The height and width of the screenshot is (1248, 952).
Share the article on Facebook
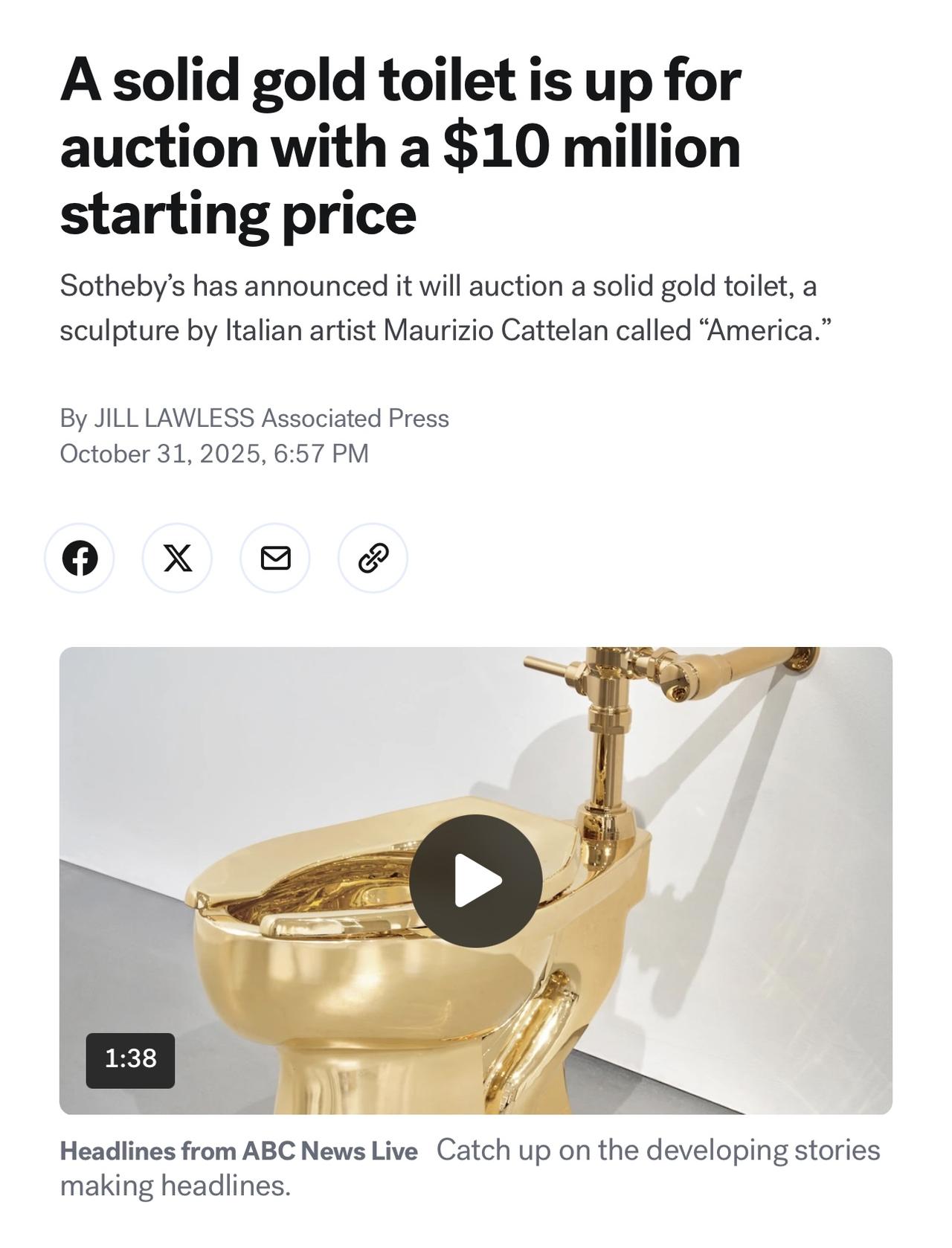pos(80,558)
